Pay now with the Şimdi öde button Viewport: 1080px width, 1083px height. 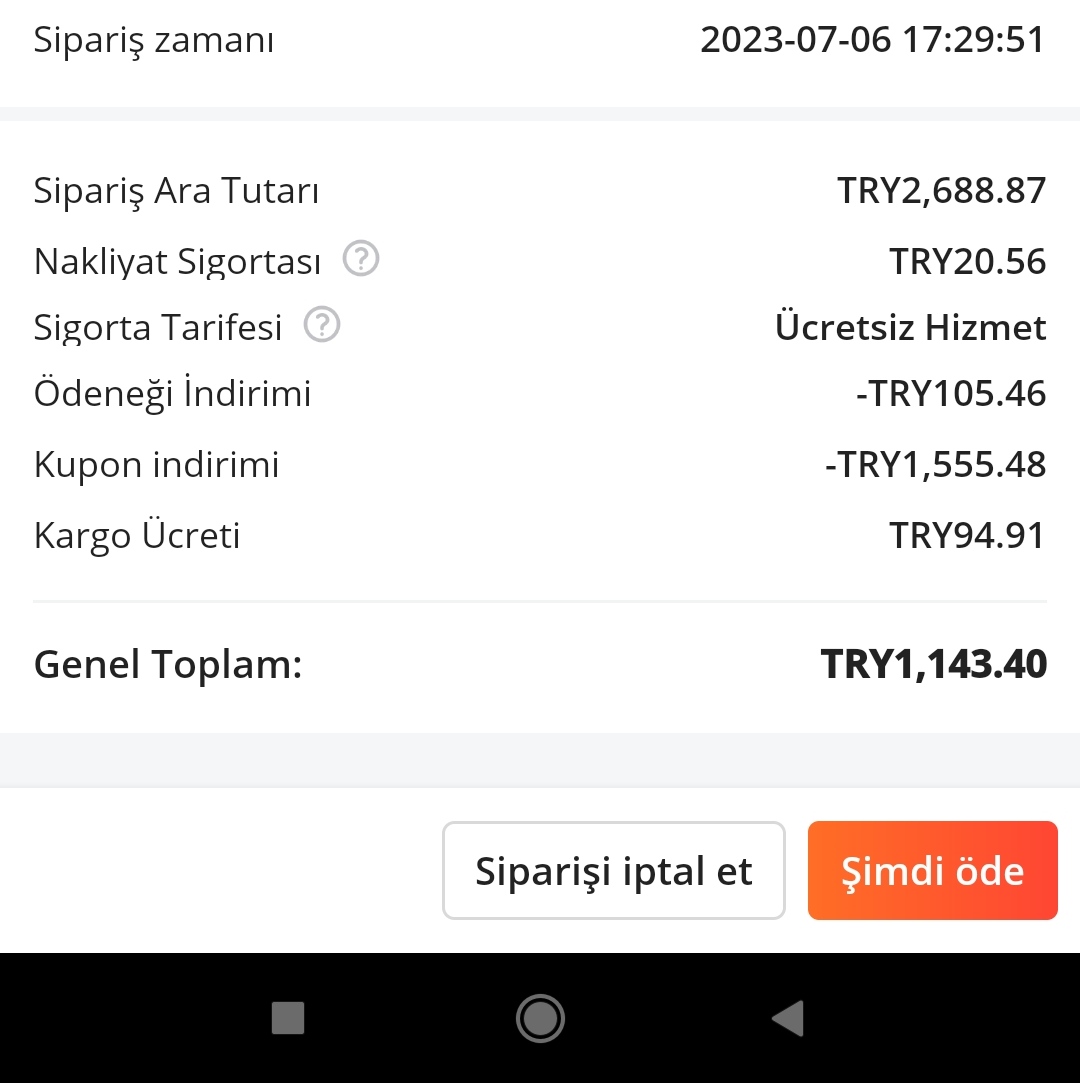932,870
